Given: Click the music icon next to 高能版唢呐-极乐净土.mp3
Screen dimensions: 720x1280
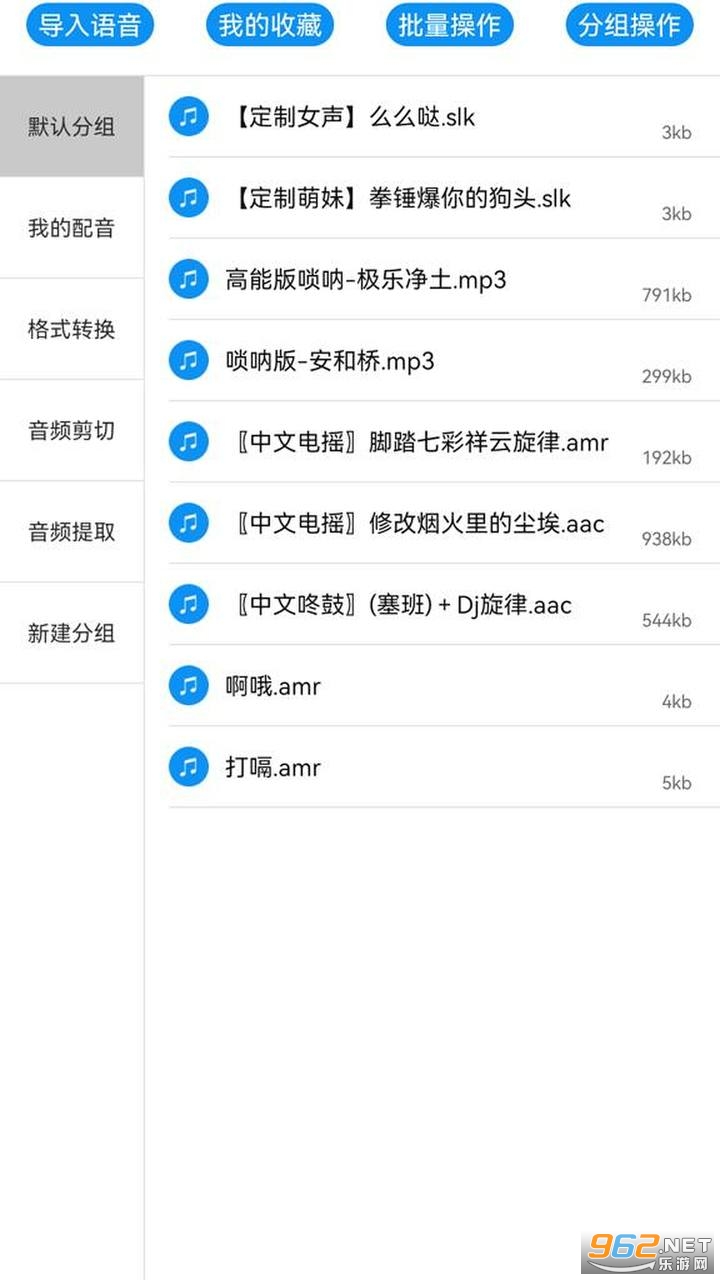Looking at the screenshot, I should point(189,279).
